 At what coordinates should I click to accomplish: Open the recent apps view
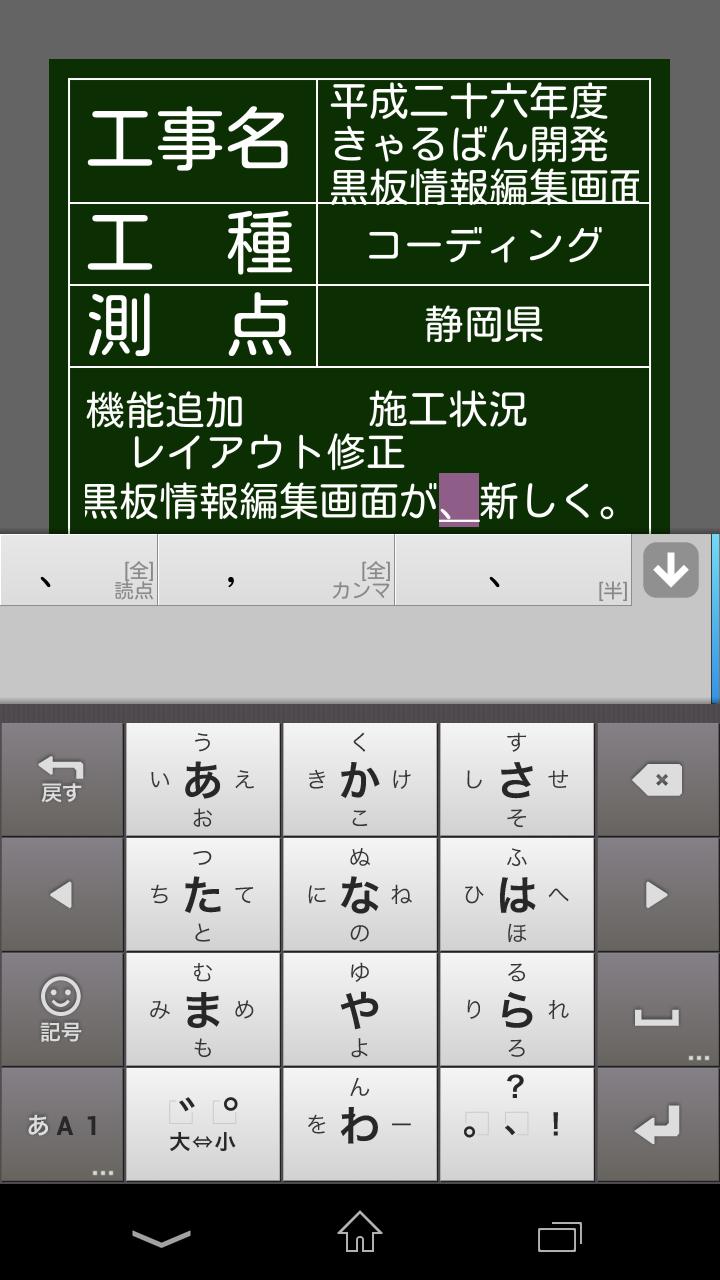560,1237
